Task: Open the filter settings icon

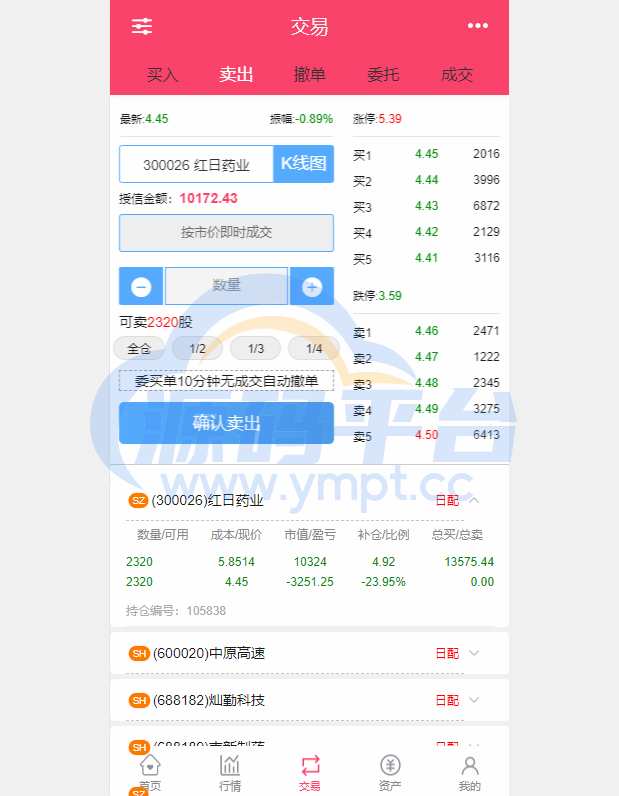Action: (x=142, y=27)
